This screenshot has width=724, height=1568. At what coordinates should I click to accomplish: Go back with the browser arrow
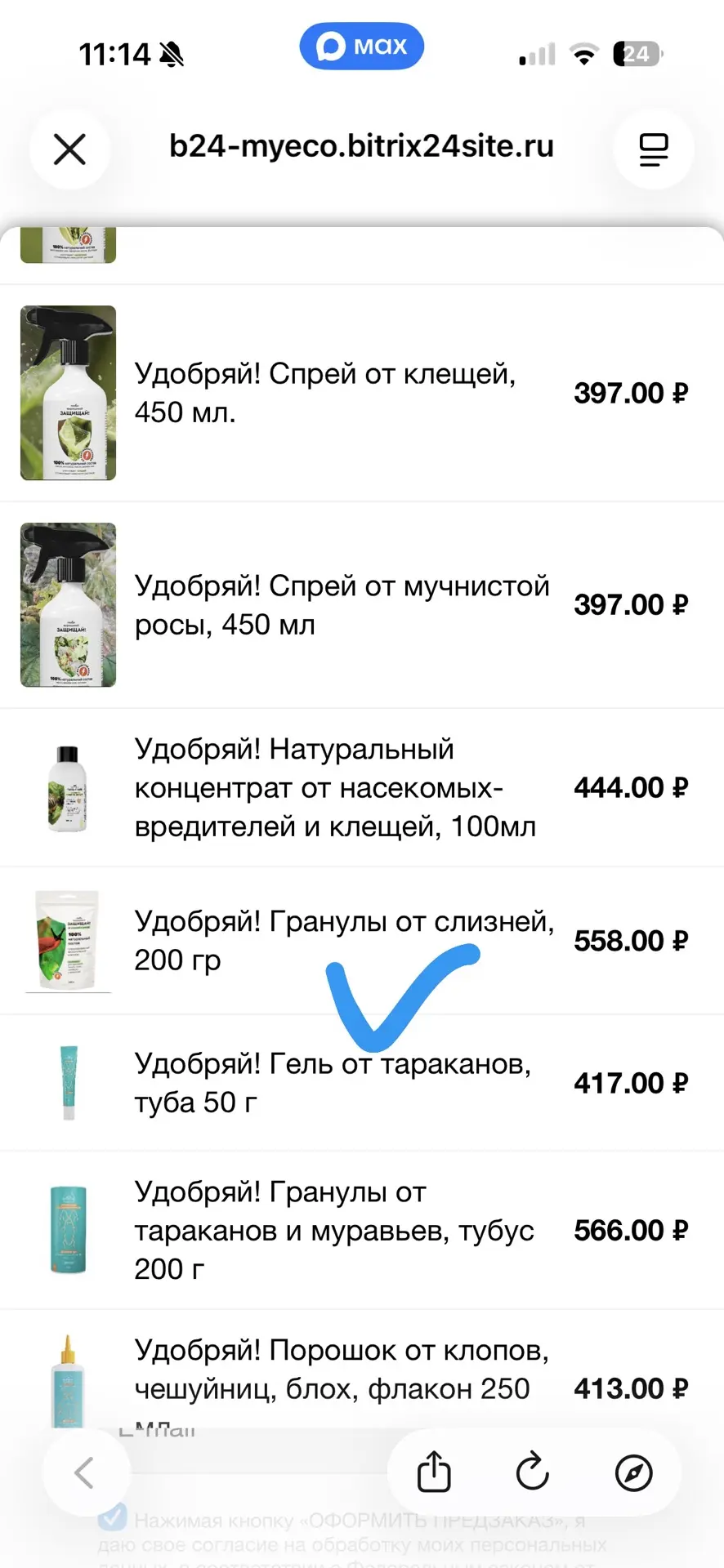pyautogui.click(x=85, y=1473)
